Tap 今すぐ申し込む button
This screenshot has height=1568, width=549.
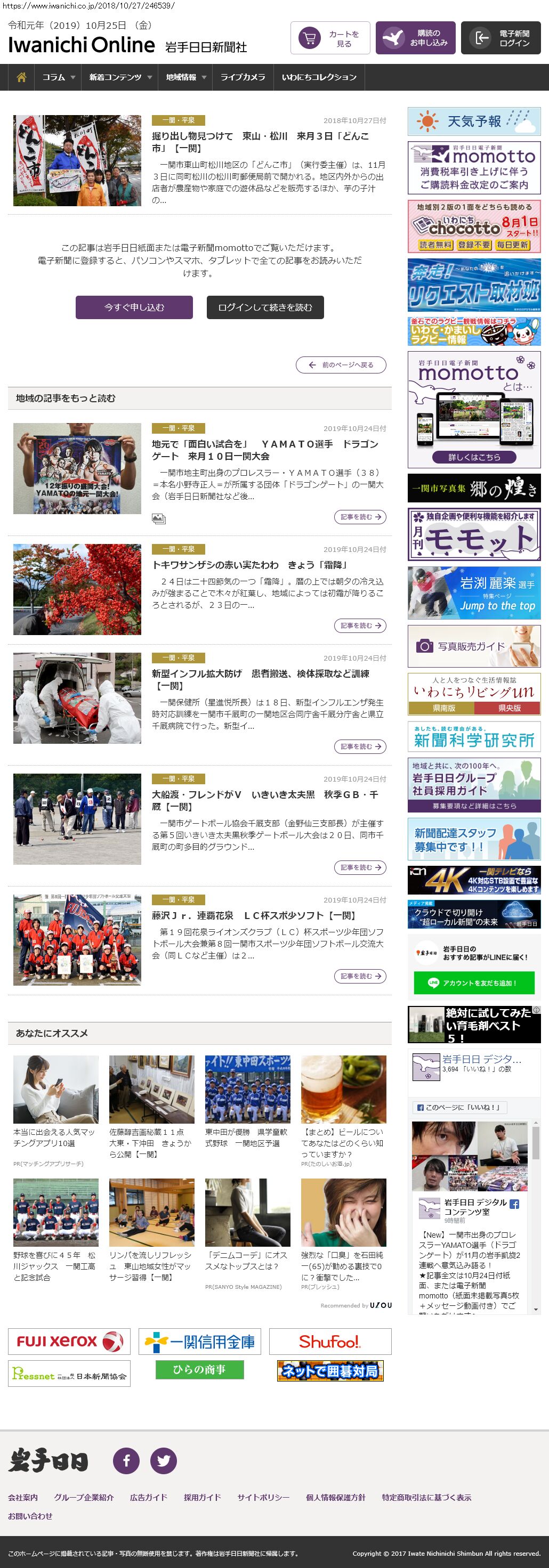pyautogui.click(x=134, y=307)
